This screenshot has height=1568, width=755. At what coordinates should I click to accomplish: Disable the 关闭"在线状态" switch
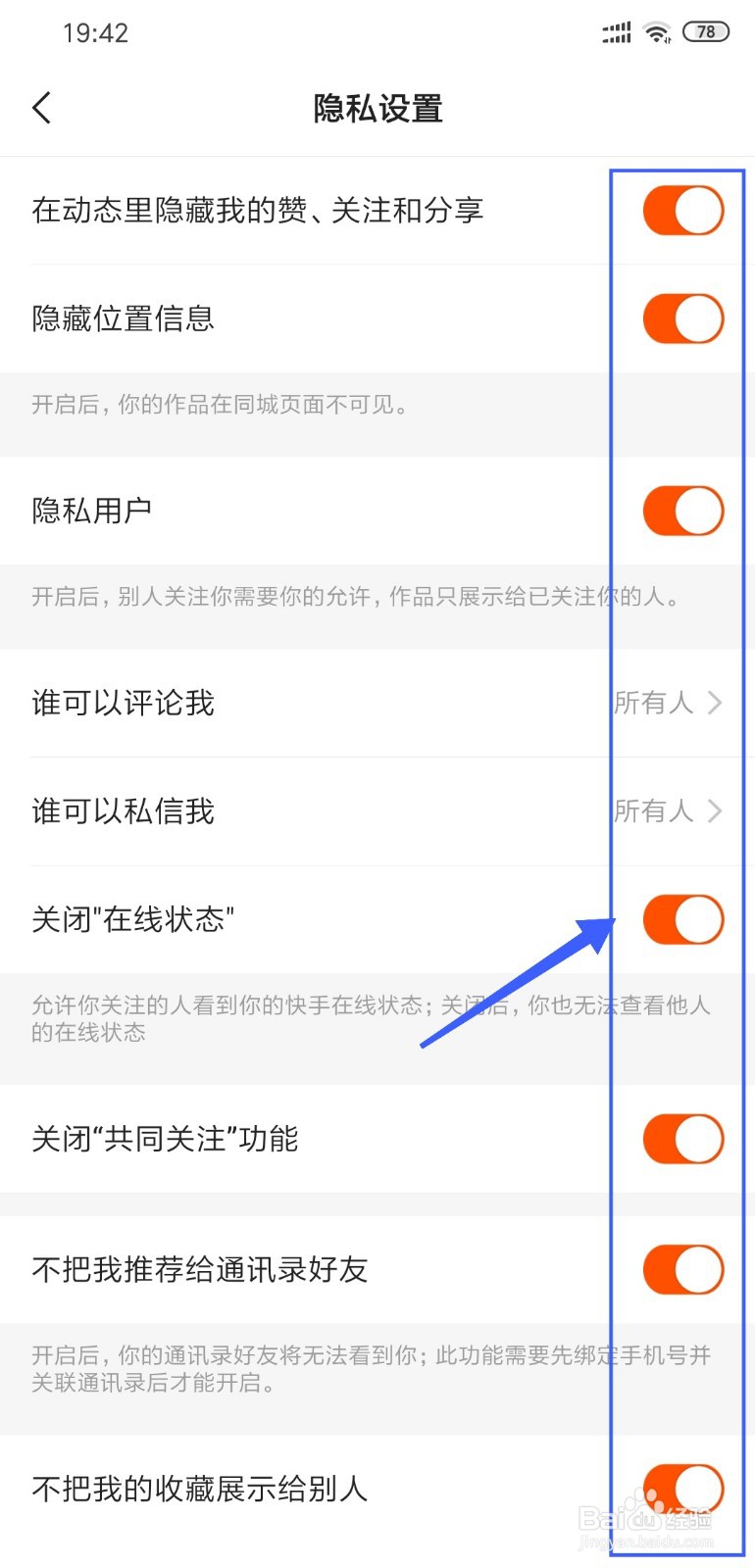681,919
